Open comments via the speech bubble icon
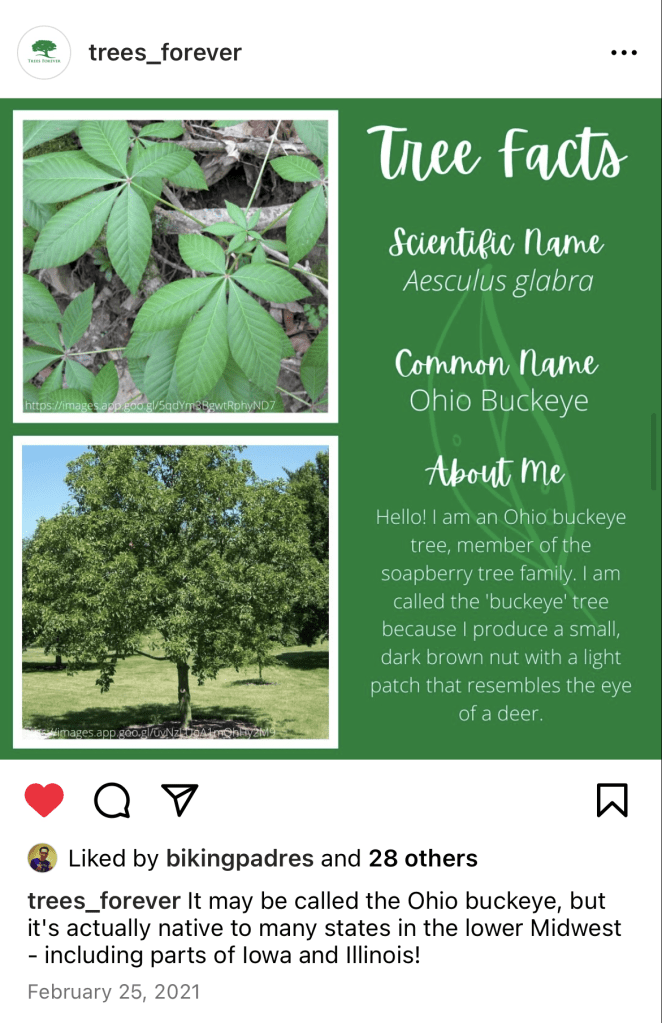Screen dimensions: 662x1023 coord(112,799)
